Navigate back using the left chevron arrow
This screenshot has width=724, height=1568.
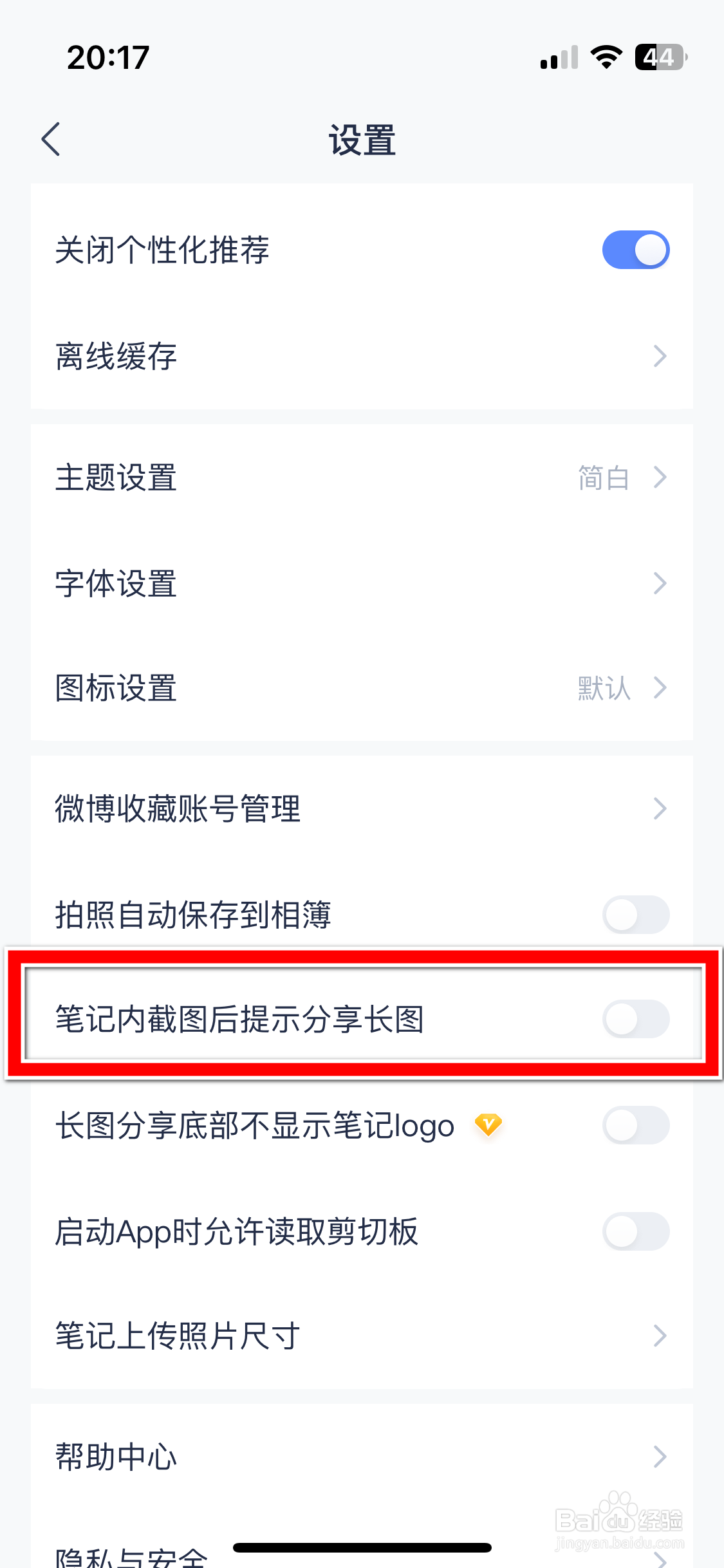click(x=51, y=138)
